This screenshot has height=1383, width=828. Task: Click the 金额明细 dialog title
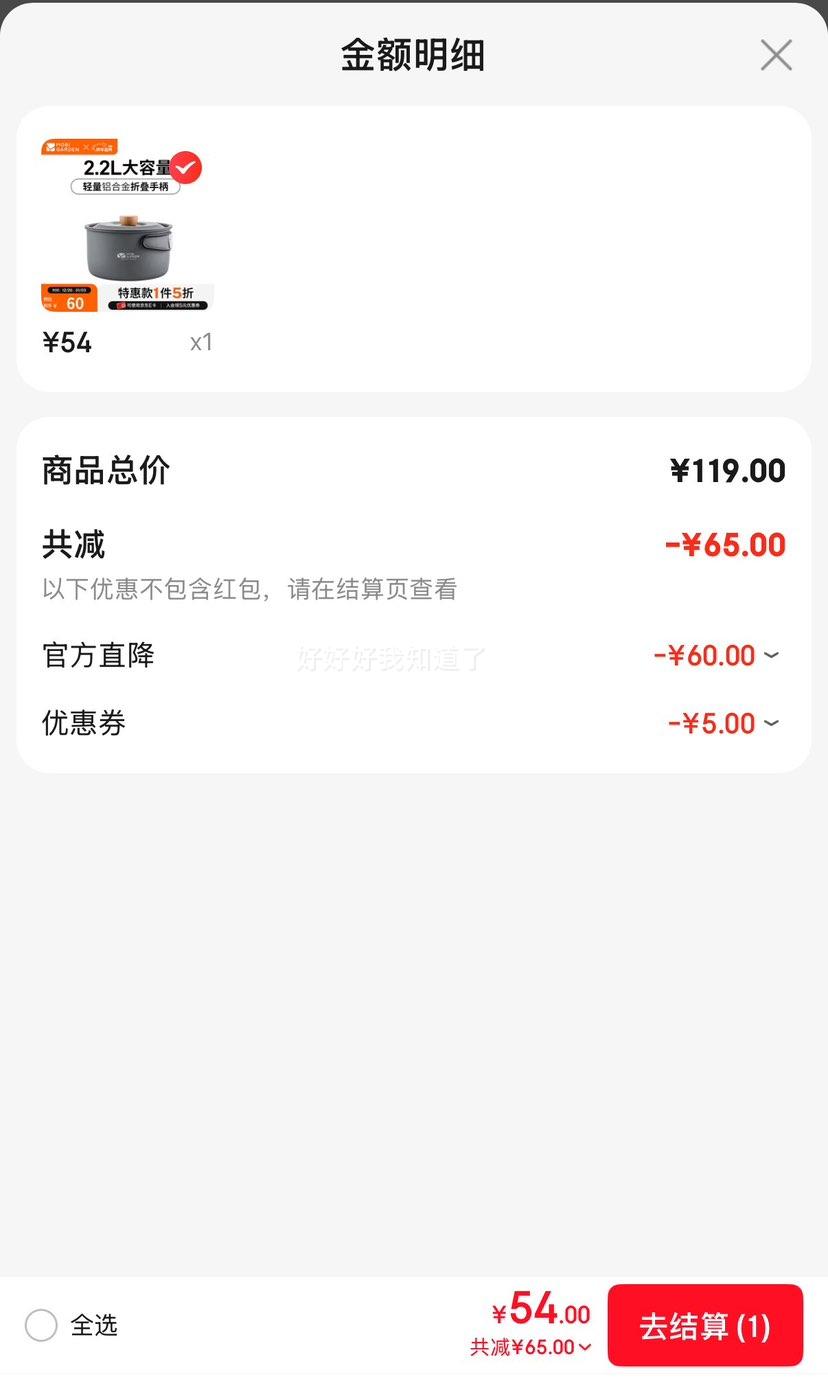(414, 55)
